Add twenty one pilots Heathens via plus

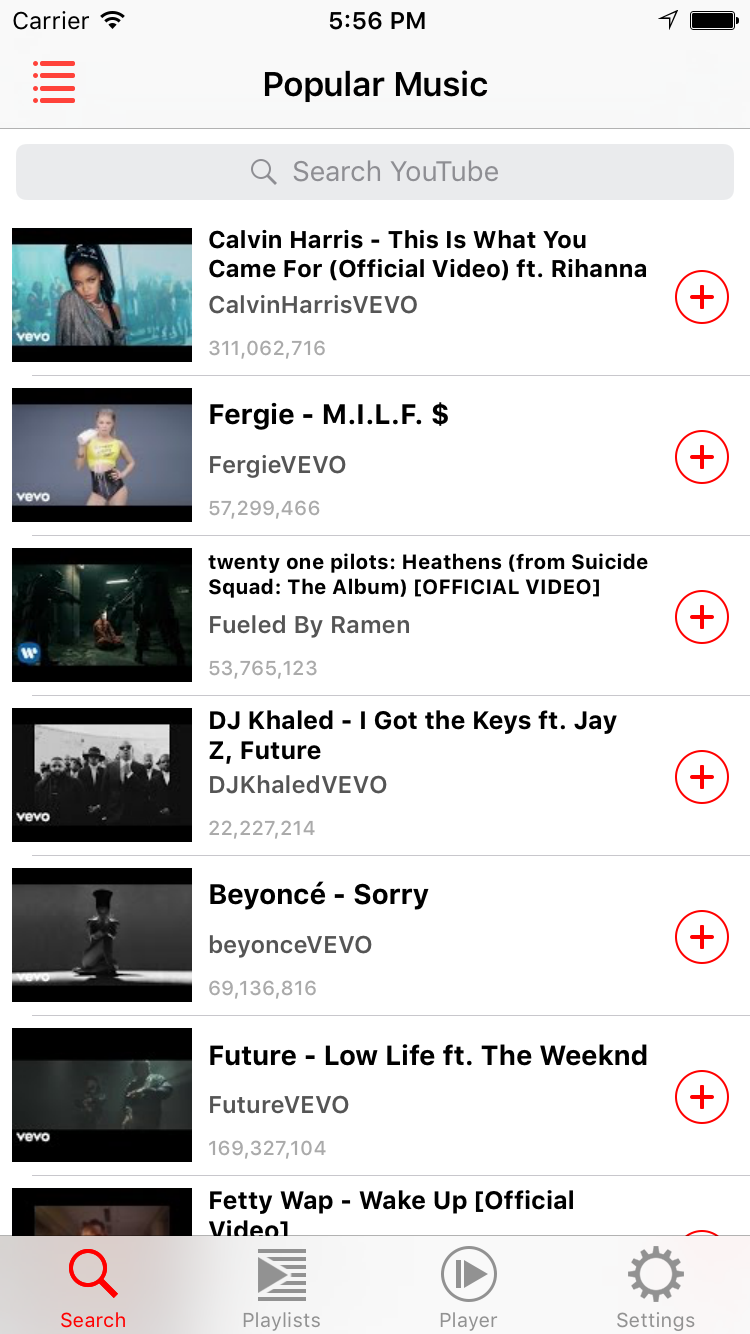(702, 617)
